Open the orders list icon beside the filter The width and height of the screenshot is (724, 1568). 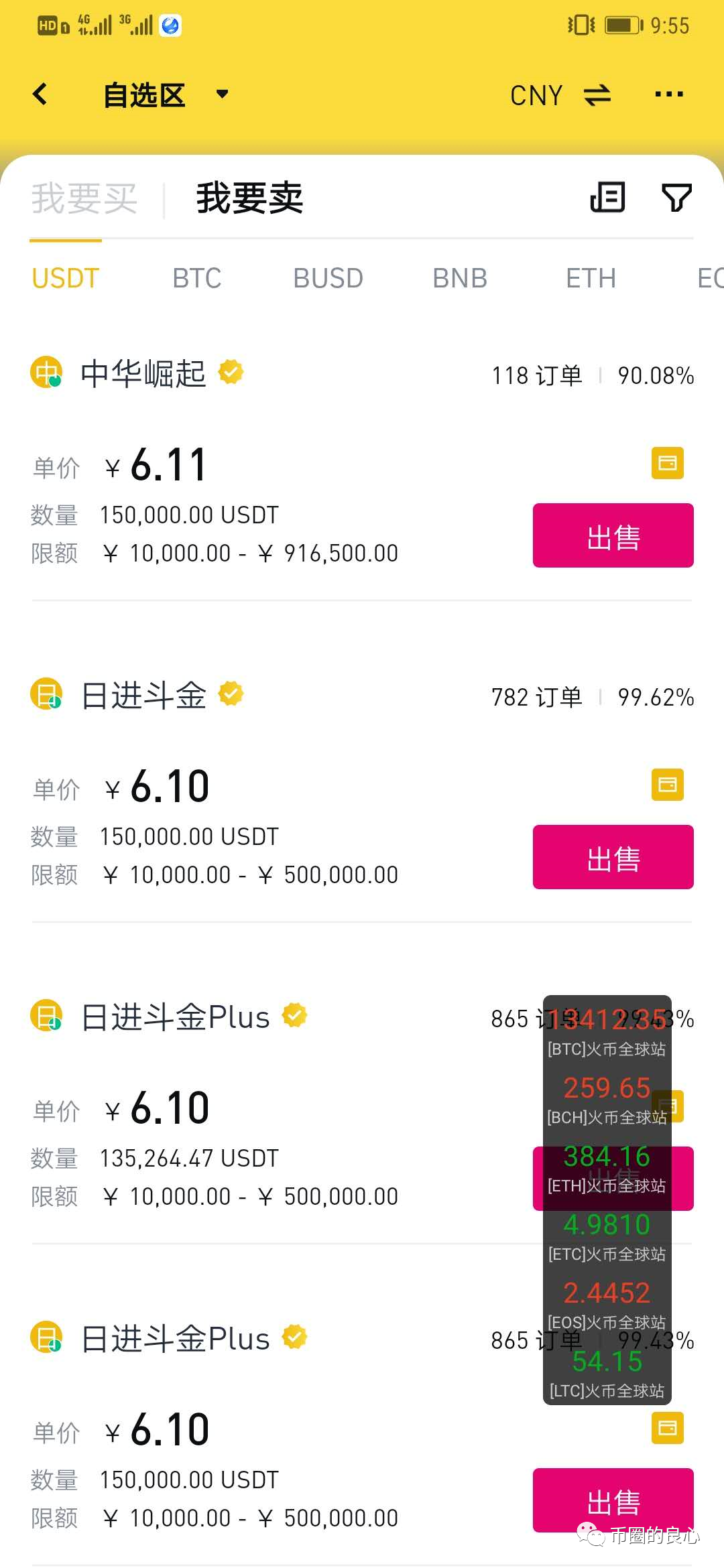point(607,198)
